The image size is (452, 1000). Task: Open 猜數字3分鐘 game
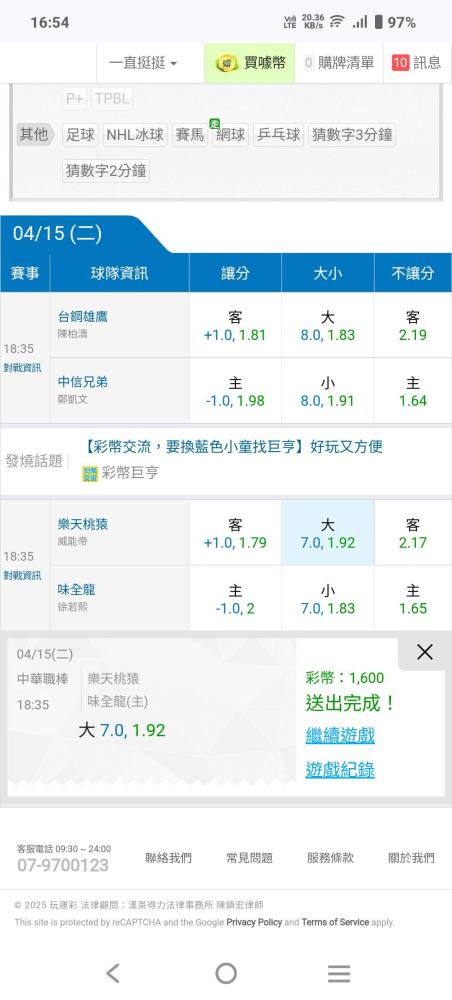click(352, 135)
